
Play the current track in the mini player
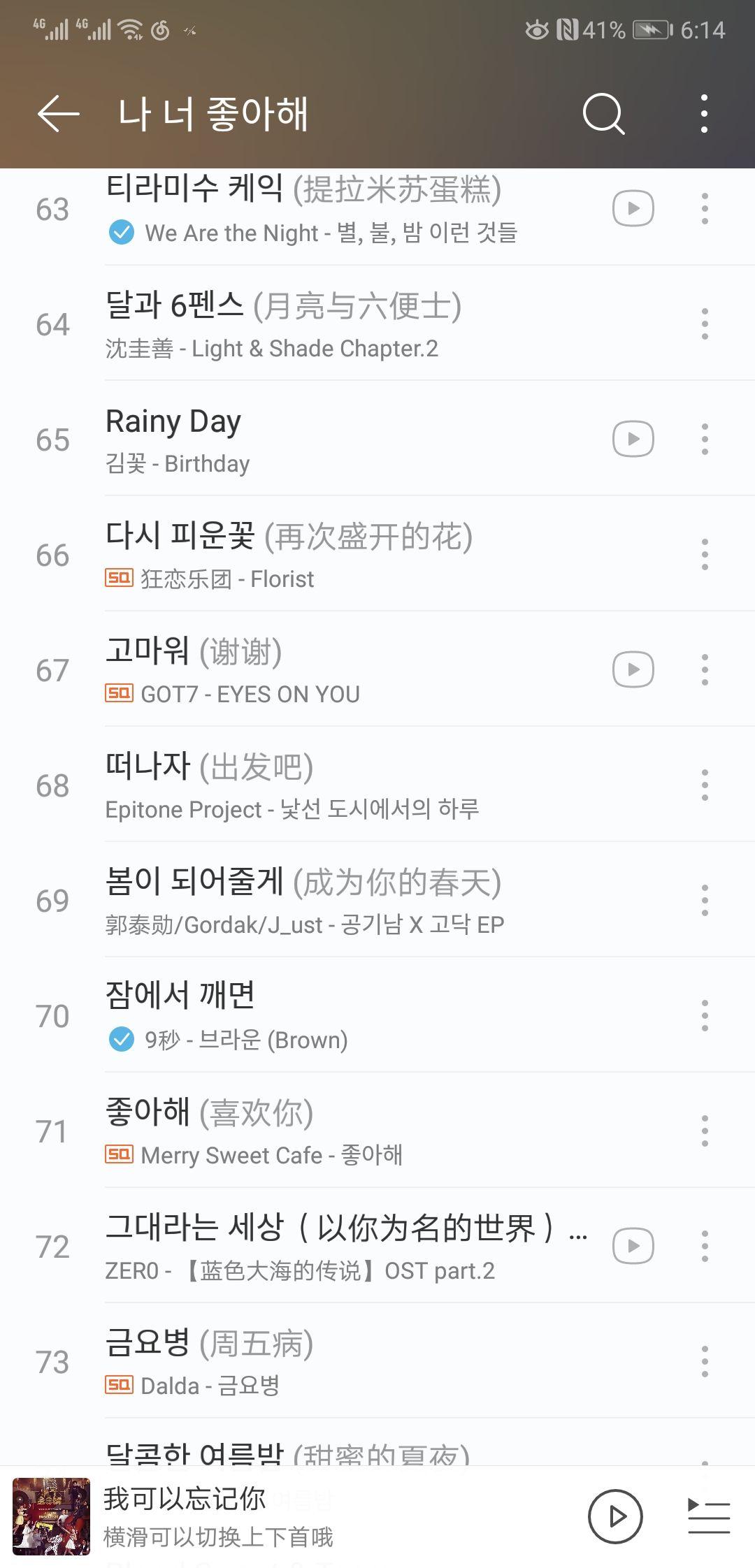pyautogui.click(x=614, y=1516)
